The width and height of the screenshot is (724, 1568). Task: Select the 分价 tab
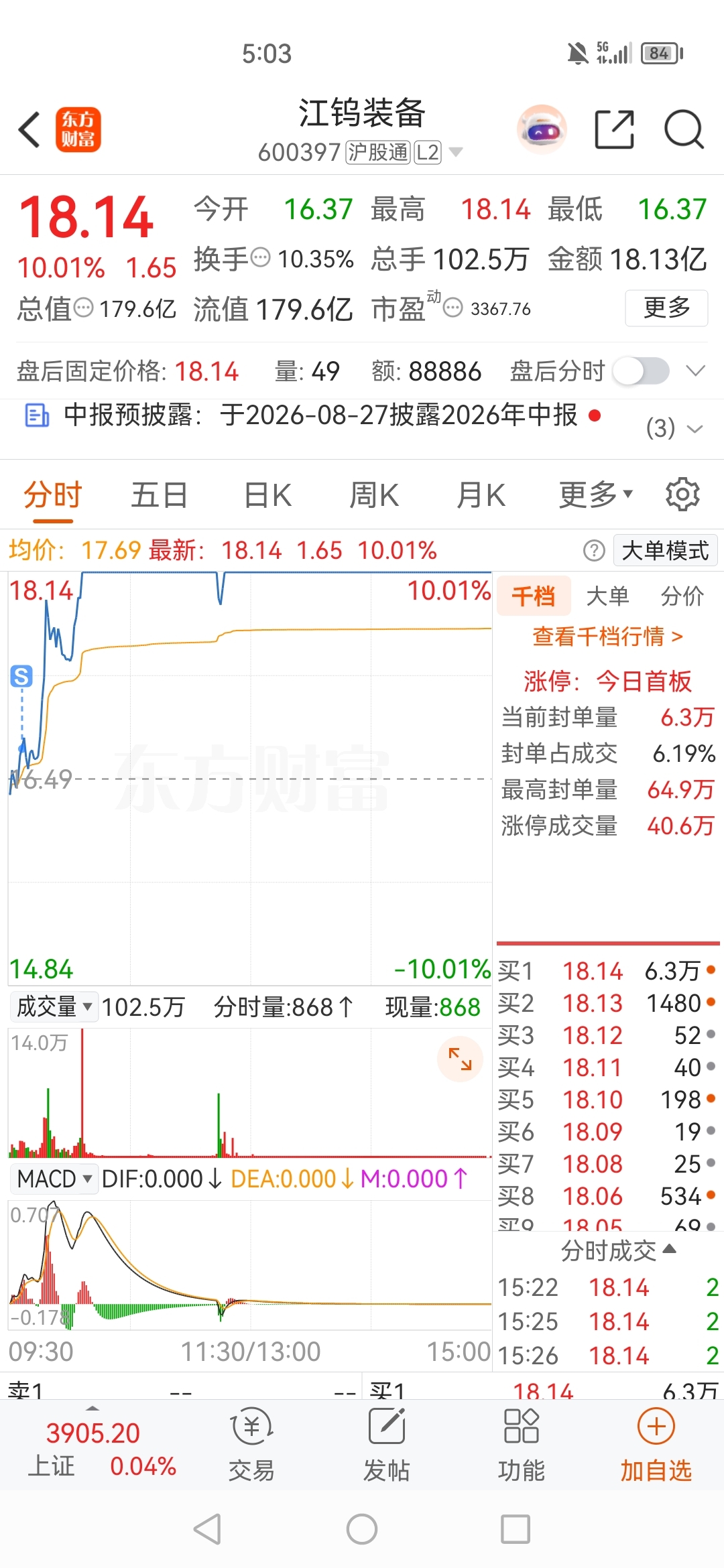(x=682, y=596)
